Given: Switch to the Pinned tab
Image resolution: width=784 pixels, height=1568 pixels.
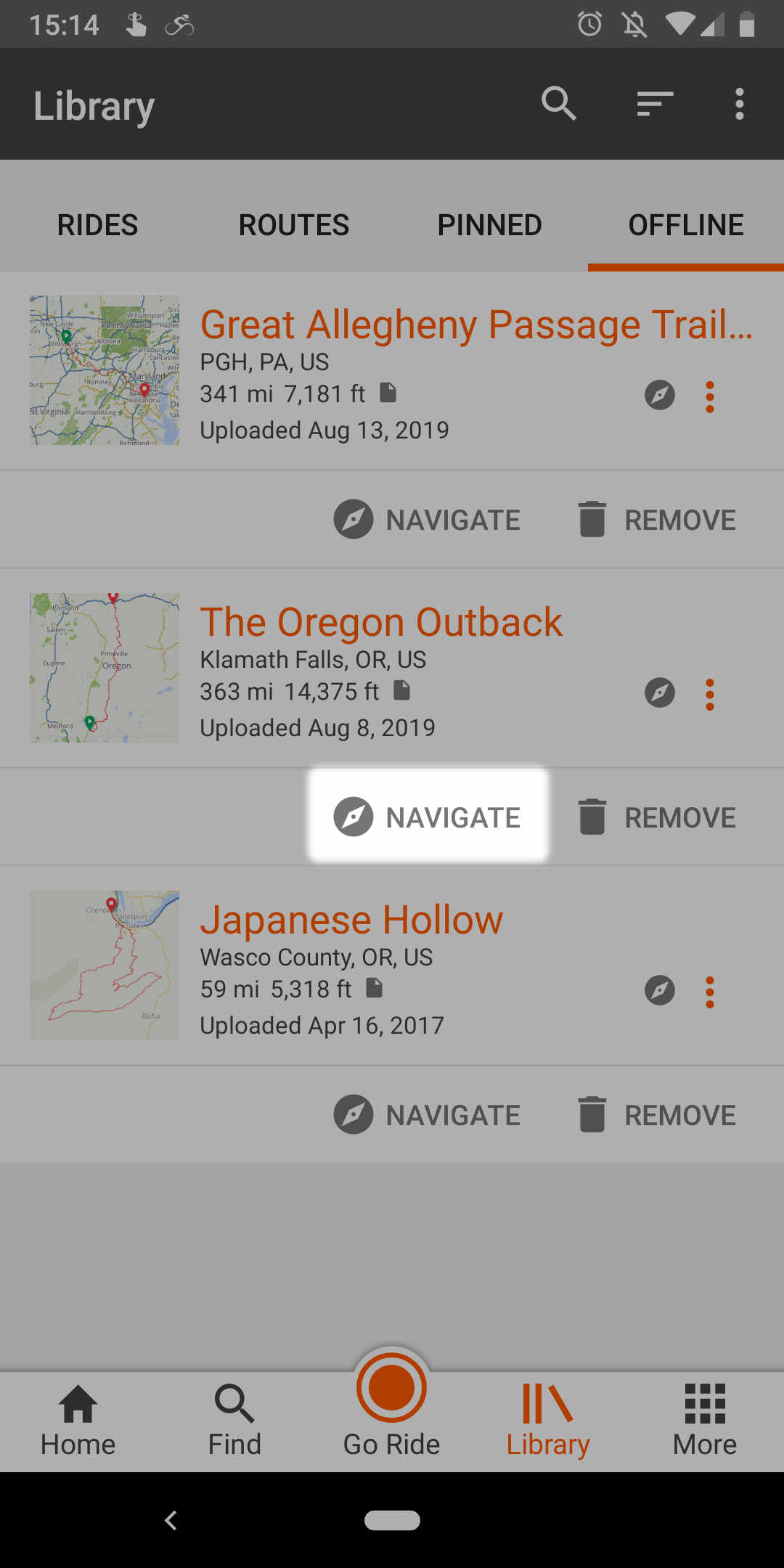Looking at the screenshot, I should tap(490, 225).
